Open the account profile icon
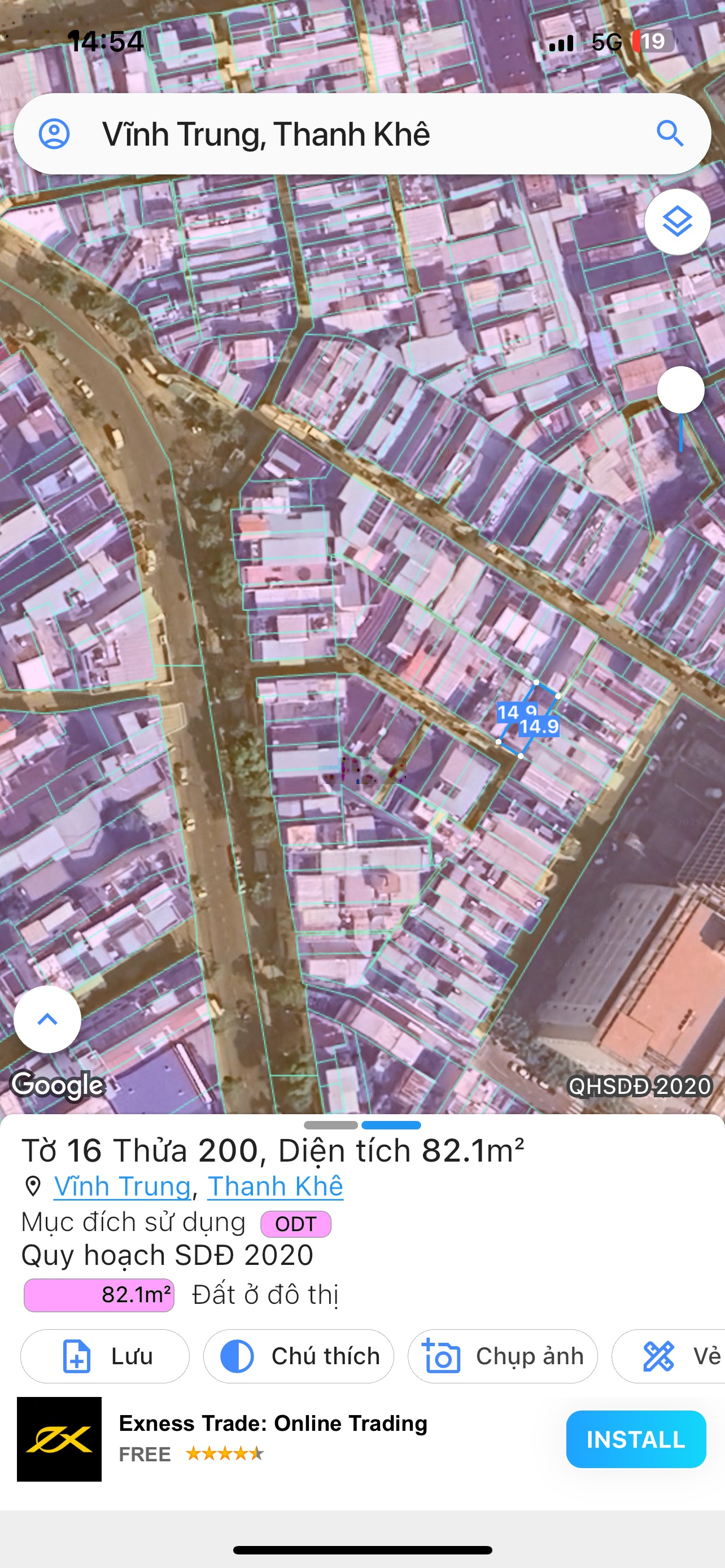 pyautogui.click(x=54, y=134)
